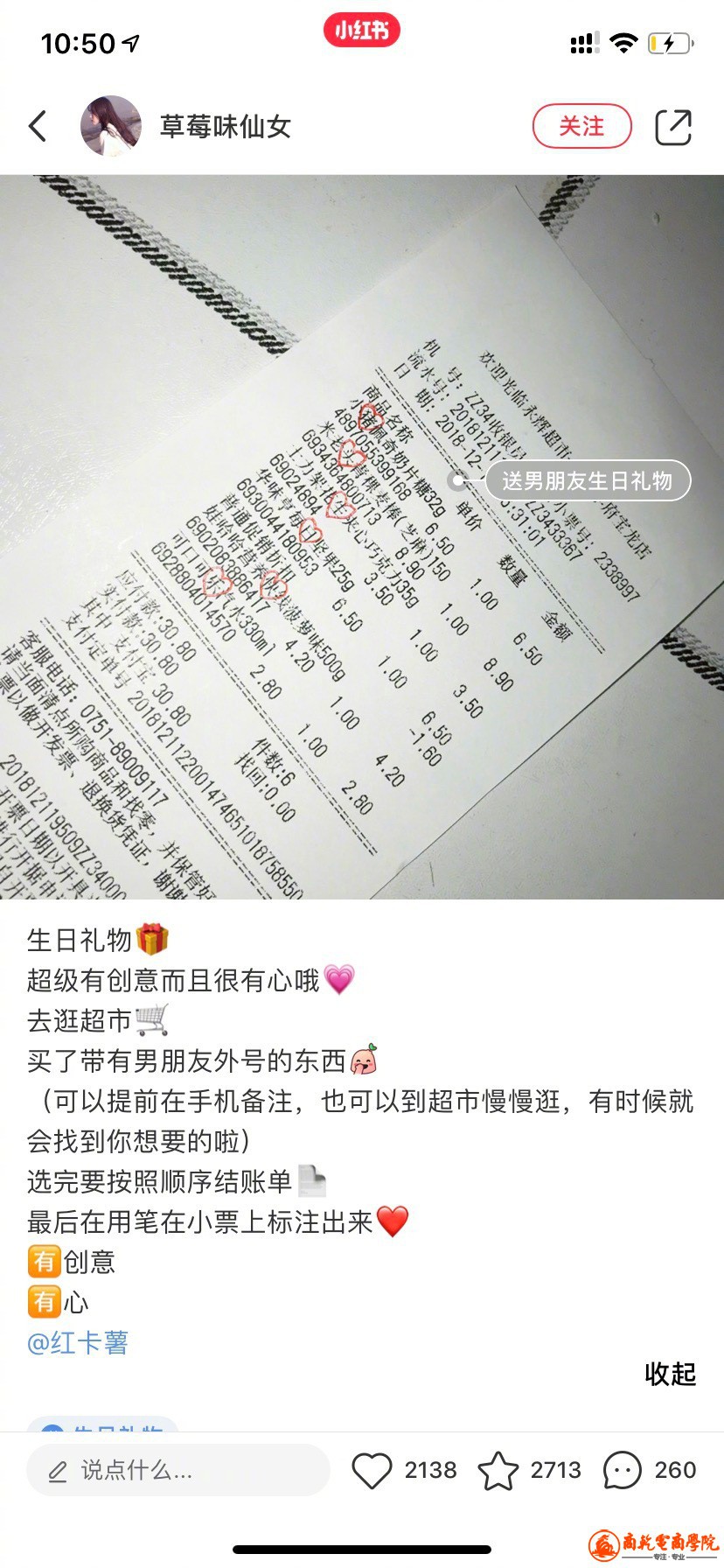Open the comments bubble icon
This screenshot has height=1568, width=724.
pyautogui.click(x=623, y=1470)
